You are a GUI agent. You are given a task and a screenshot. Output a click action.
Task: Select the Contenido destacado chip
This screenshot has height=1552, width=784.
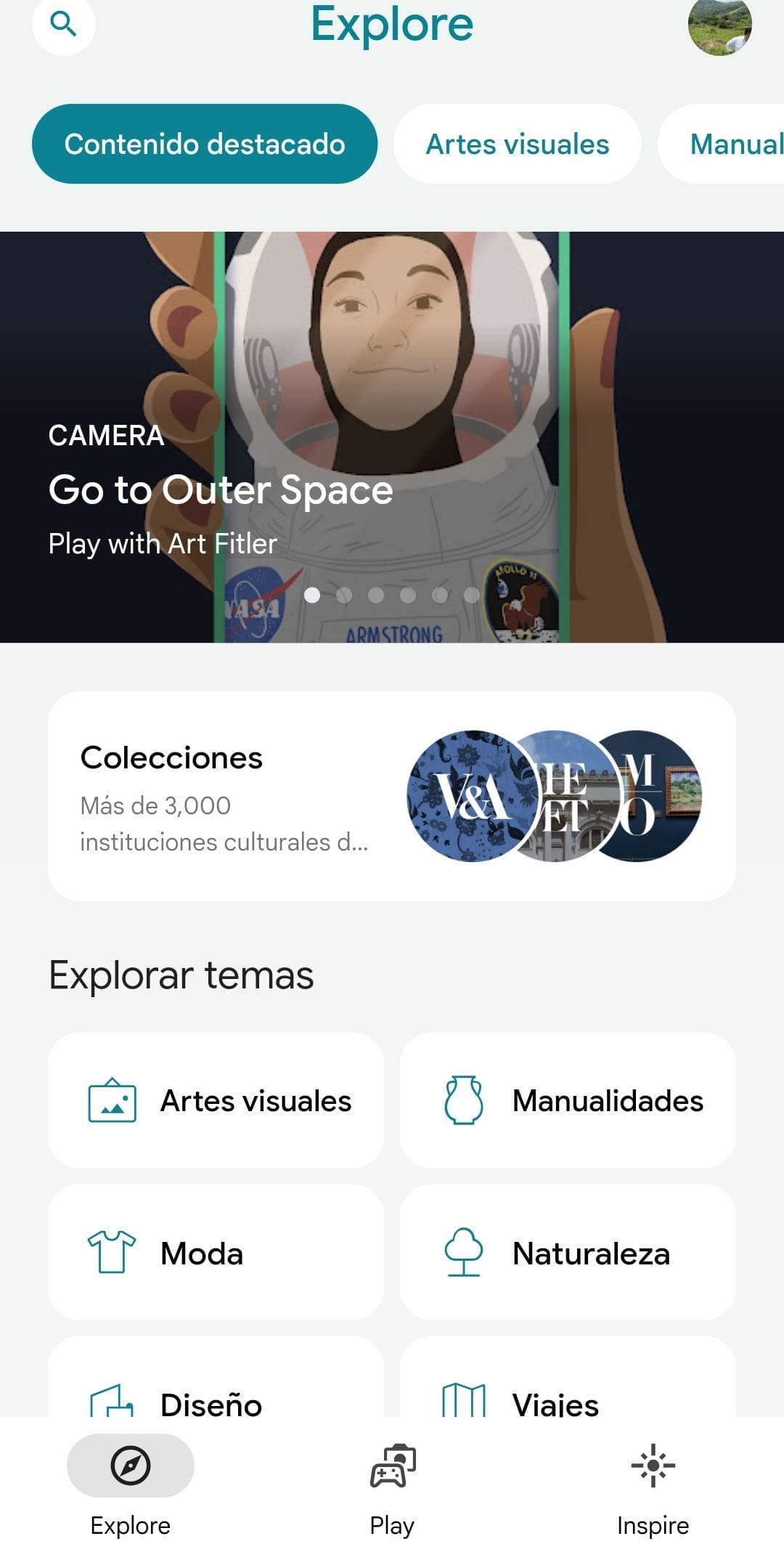(205, 144)
